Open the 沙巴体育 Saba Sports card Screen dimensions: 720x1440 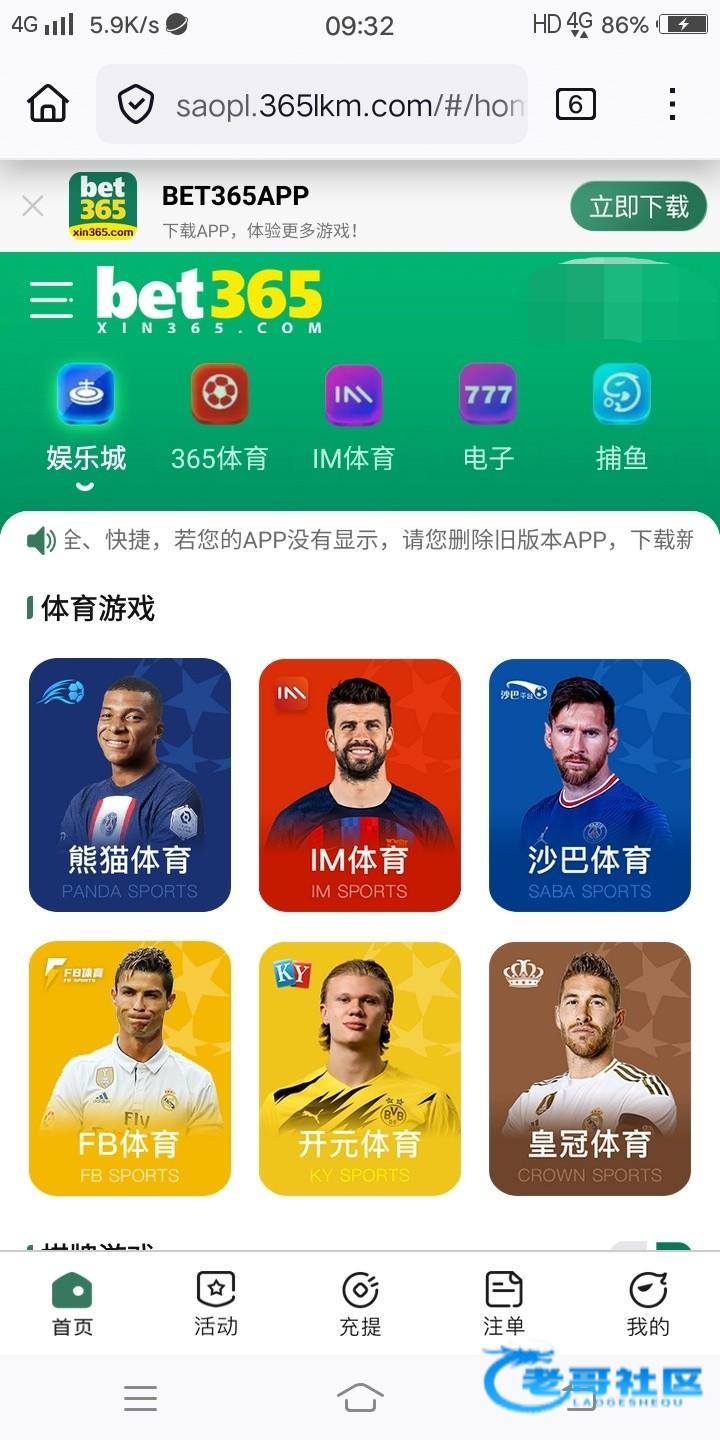(590, 784)
